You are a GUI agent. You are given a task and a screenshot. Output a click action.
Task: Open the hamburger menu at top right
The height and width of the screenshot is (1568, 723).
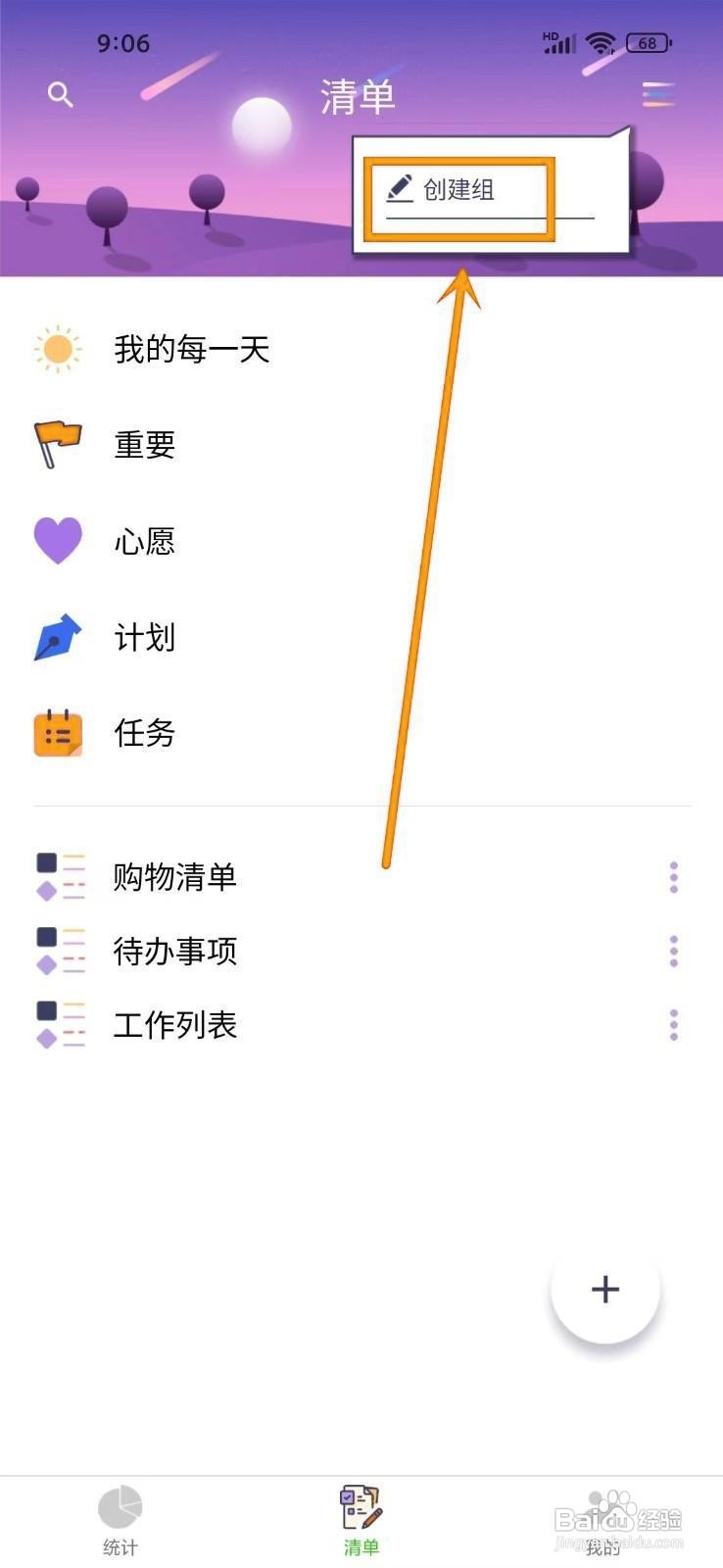point(656,95)
